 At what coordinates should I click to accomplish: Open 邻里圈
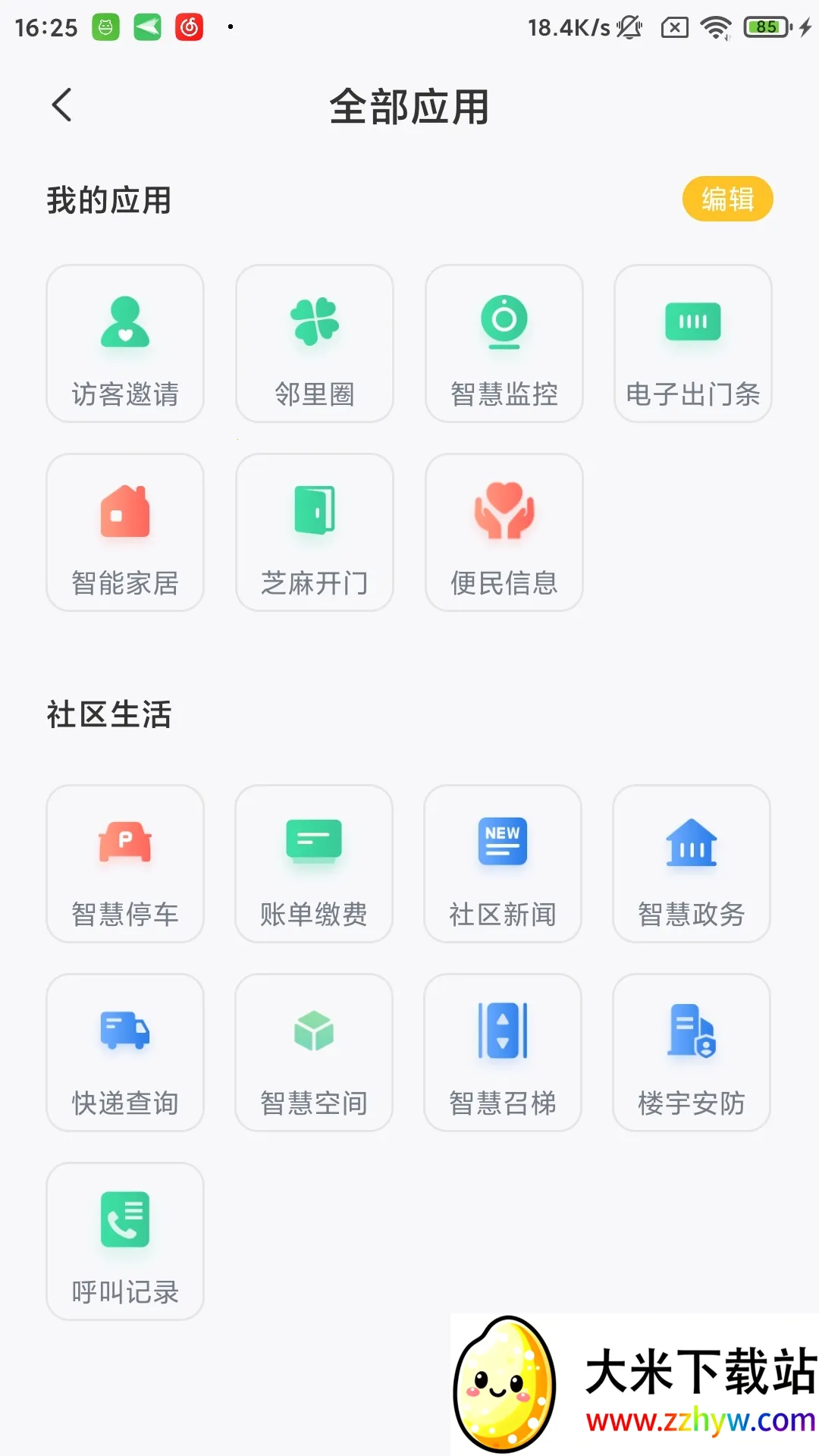click(315, 344)
